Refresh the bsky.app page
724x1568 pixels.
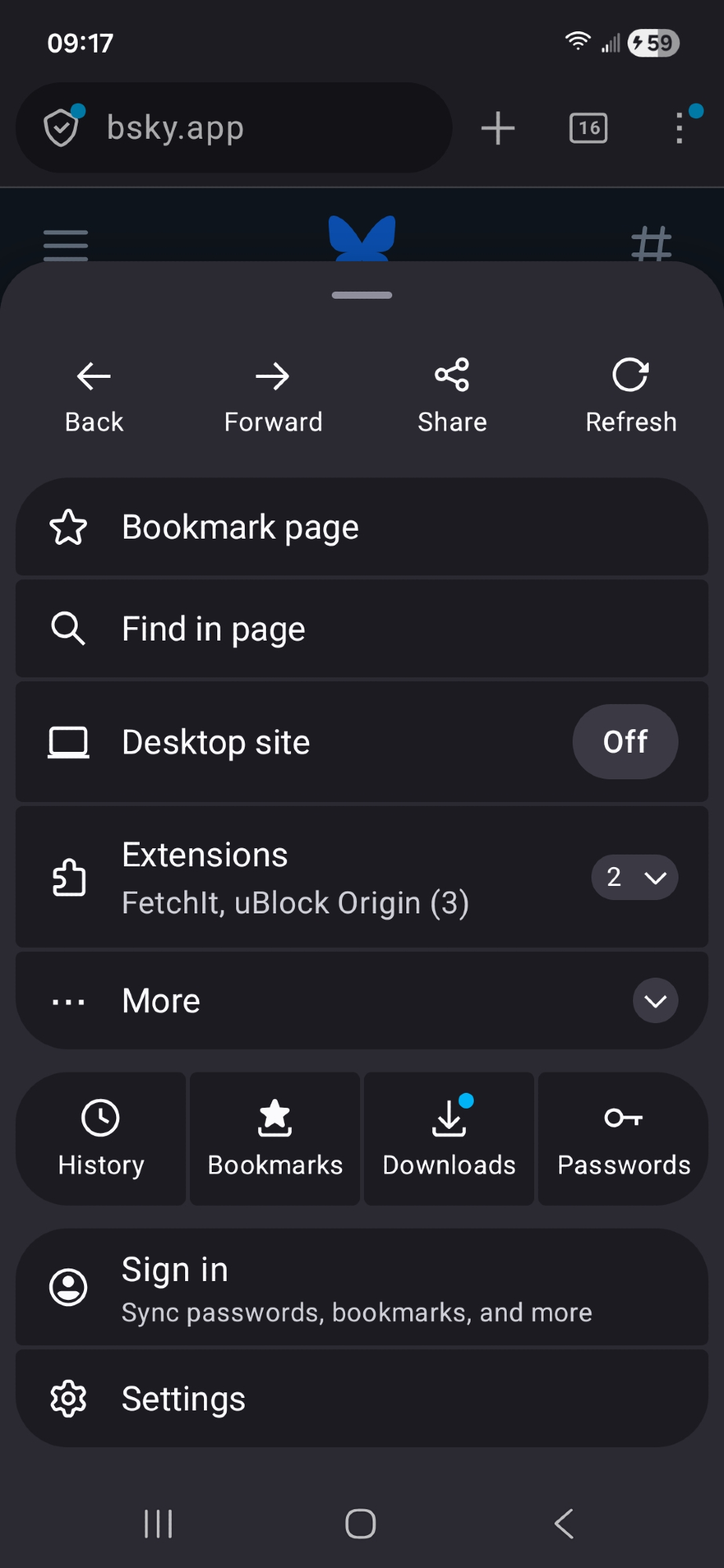coord(631,396)
